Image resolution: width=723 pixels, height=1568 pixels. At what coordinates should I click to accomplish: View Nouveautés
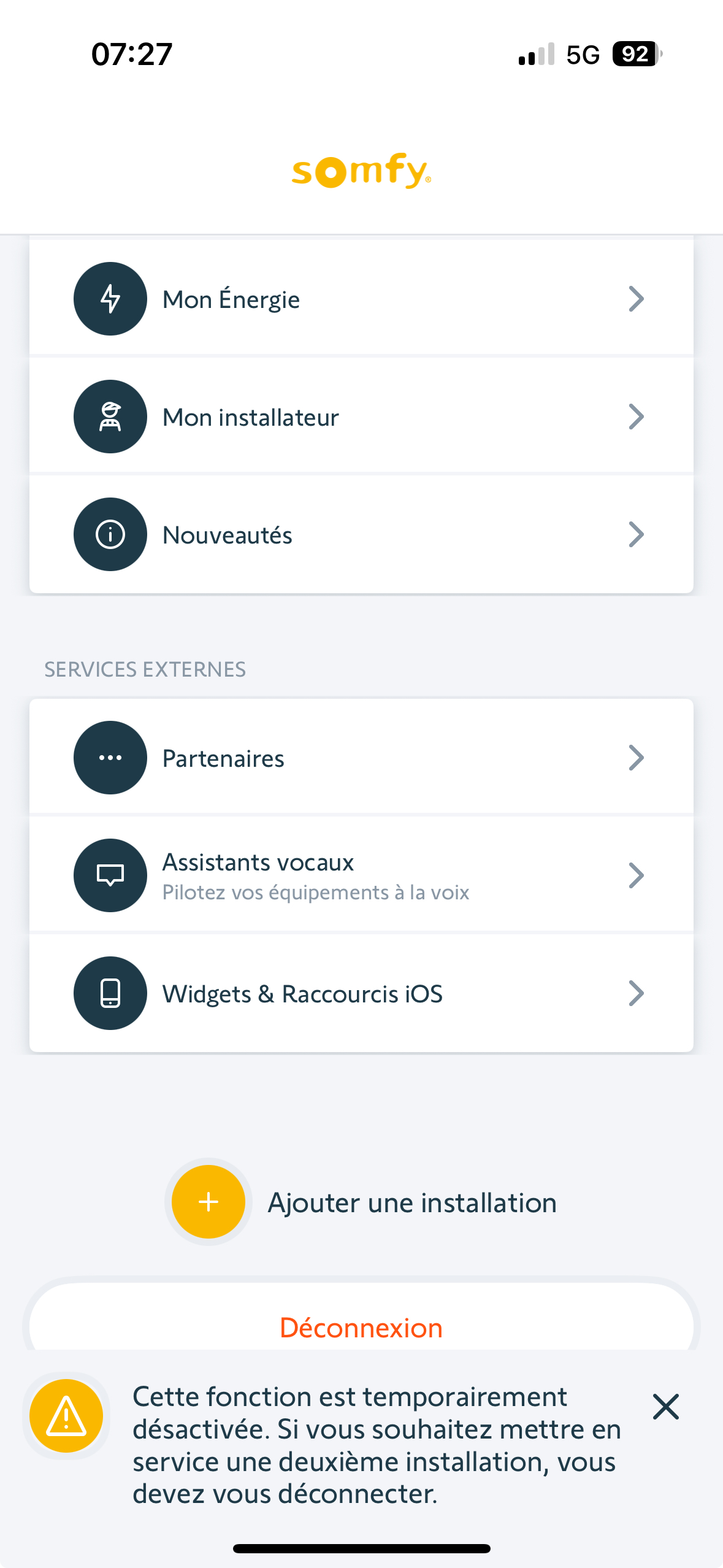361,535
